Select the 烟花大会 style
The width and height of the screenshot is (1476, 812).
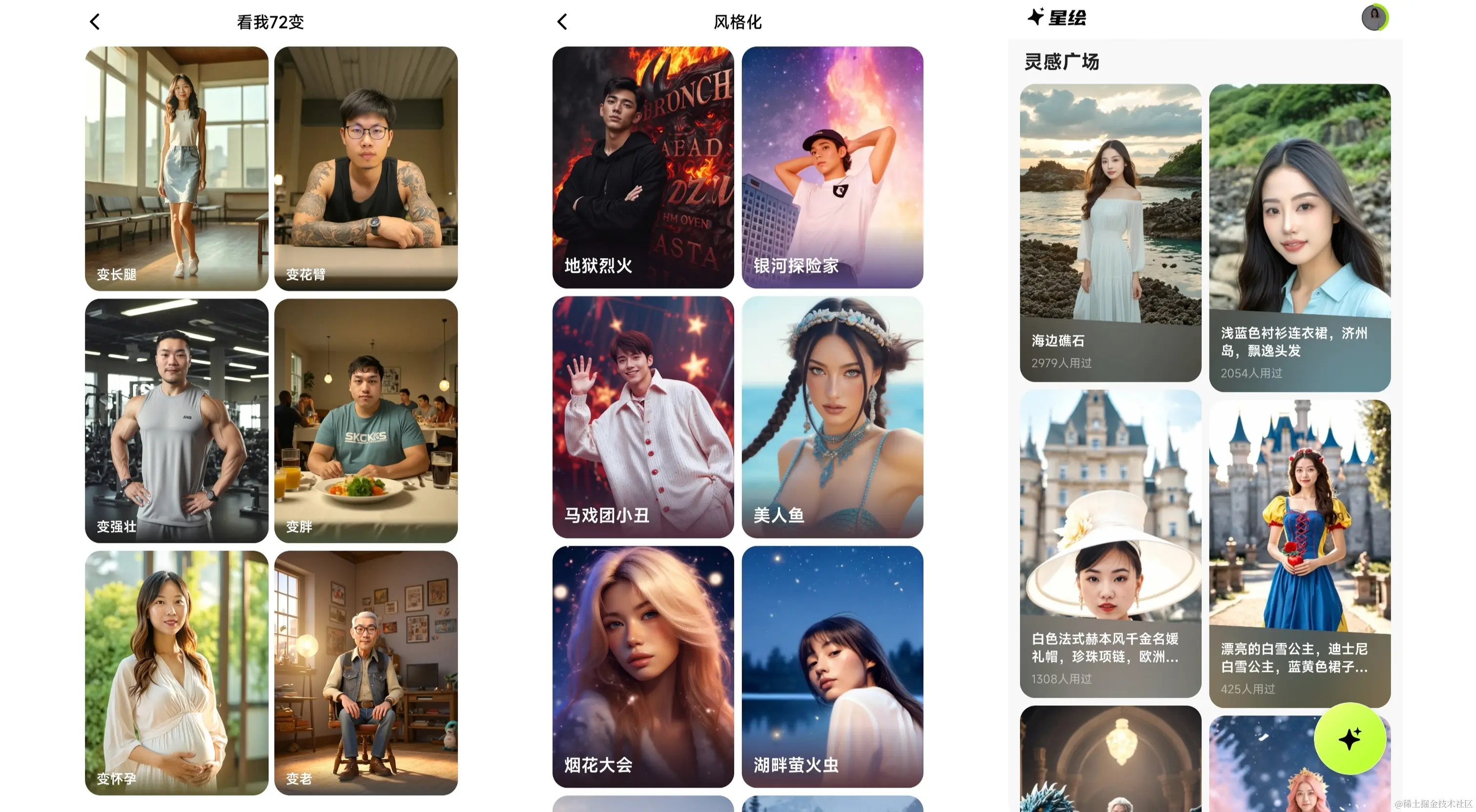click(643, 667)
